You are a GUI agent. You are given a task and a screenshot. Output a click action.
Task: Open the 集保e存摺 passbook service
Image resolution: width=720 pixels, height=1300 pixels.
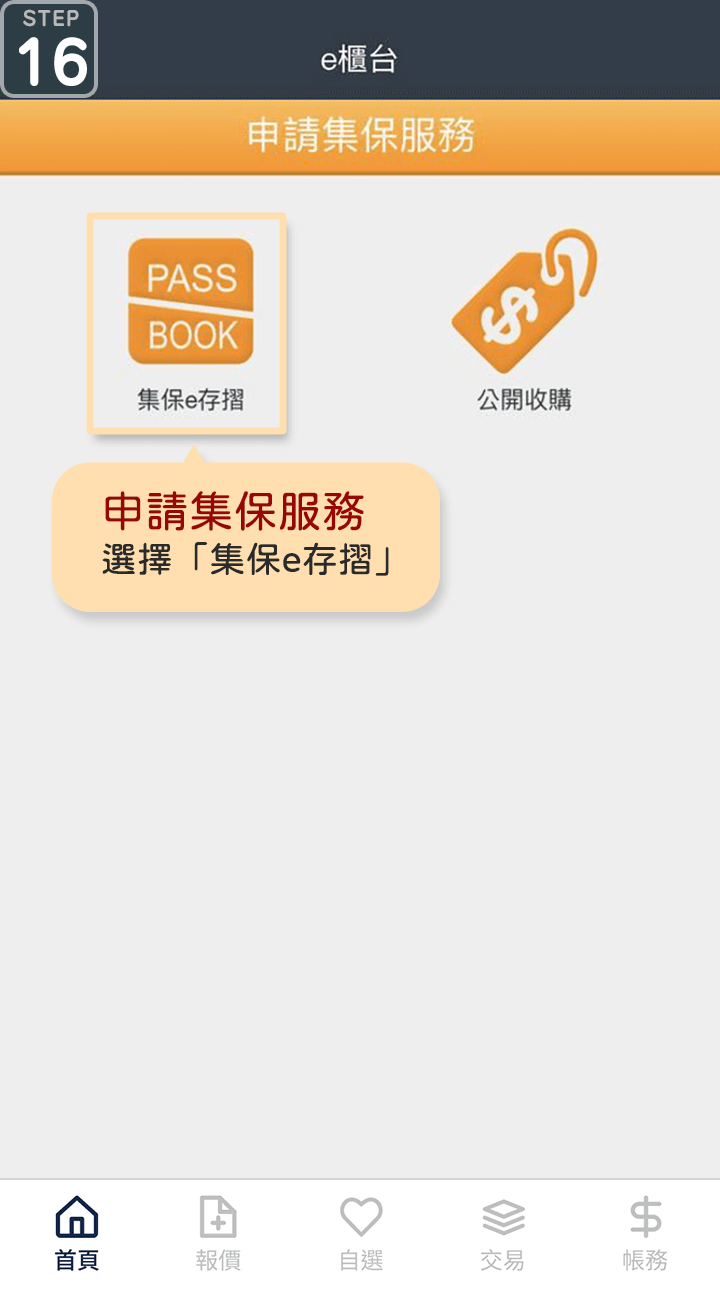point(190,322)
